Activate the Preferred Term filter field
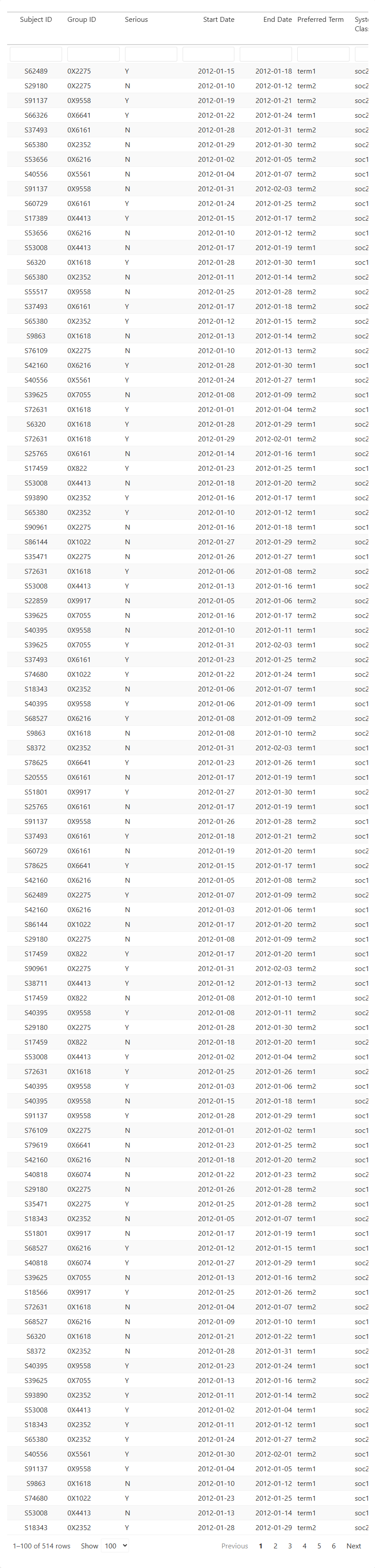Viewport: 375px width, 1568px height. 323,54
